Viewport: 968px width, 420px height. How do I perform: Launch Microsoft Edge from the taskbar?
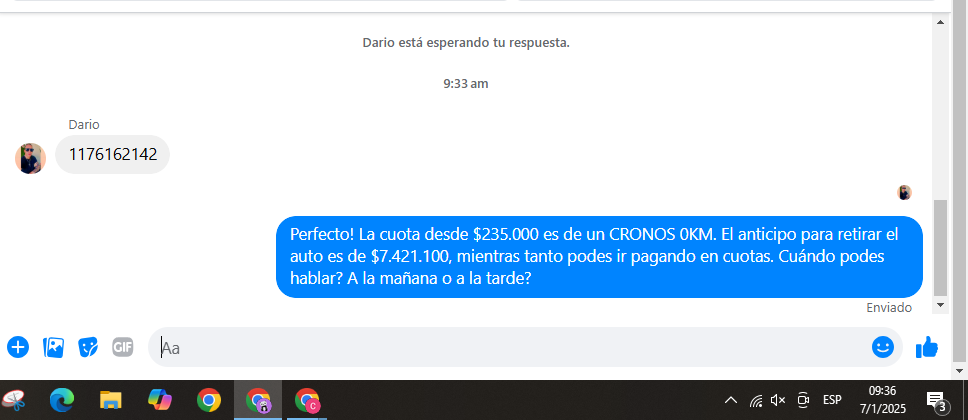(62, 401)
